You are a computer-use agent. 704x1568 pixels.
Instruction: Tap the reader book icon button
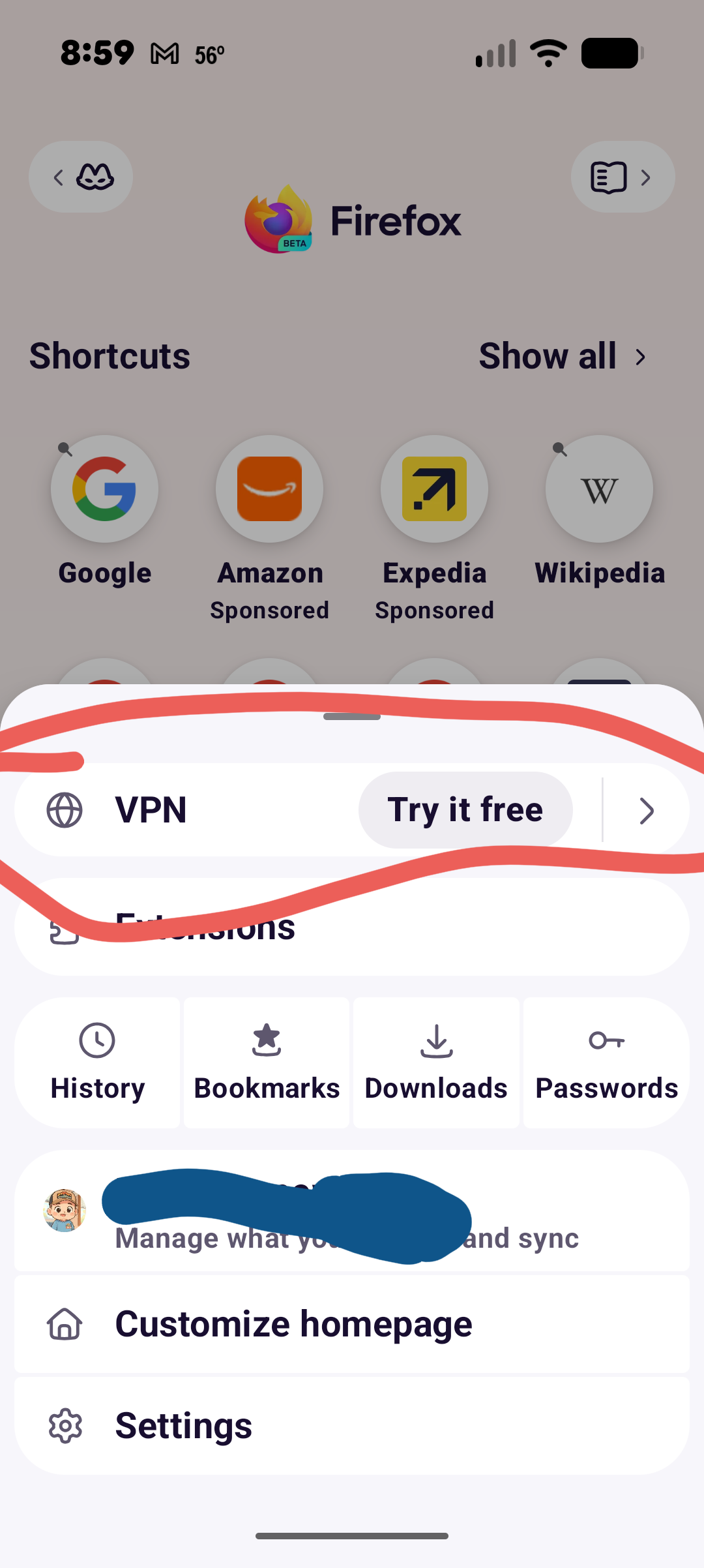[623, 177]
